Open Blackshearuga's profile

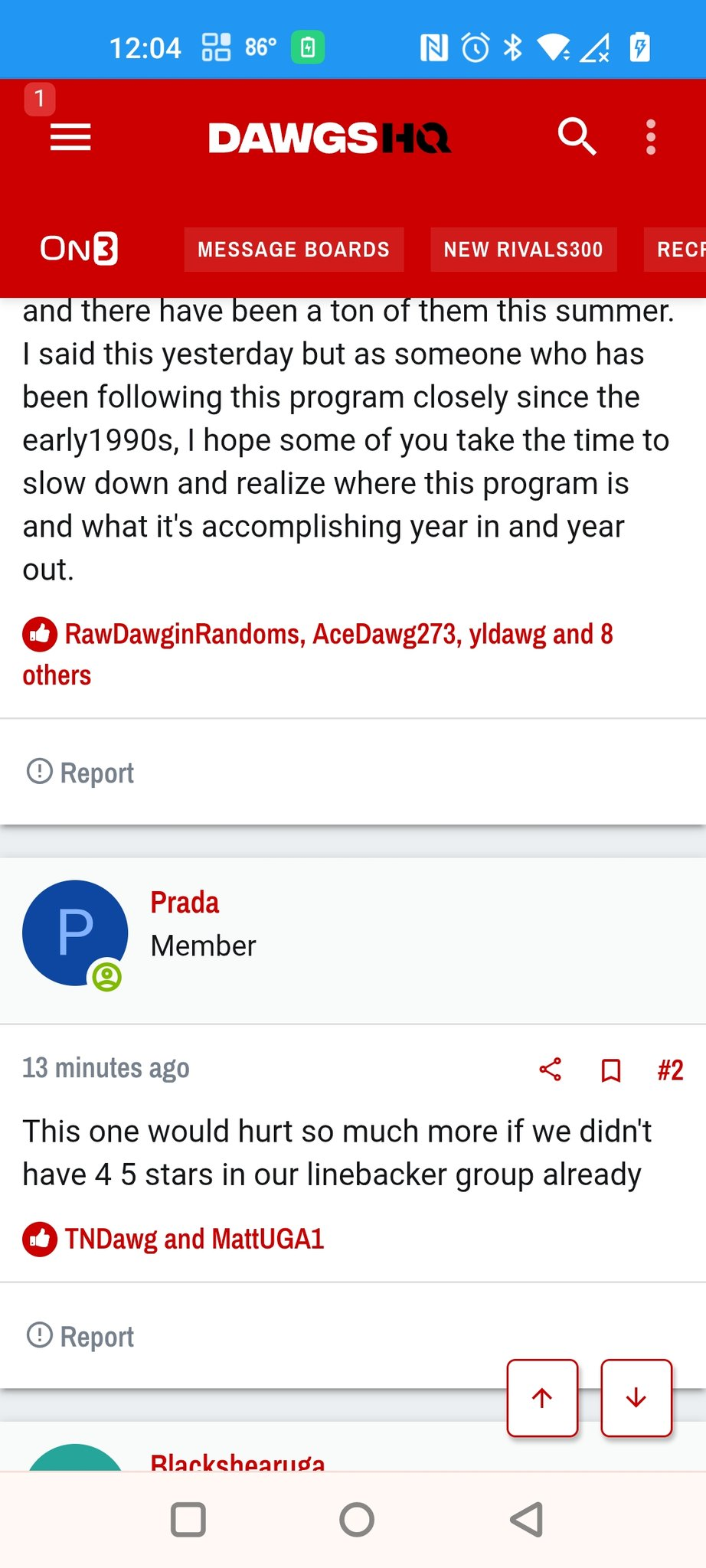[x=237, y=1461]
